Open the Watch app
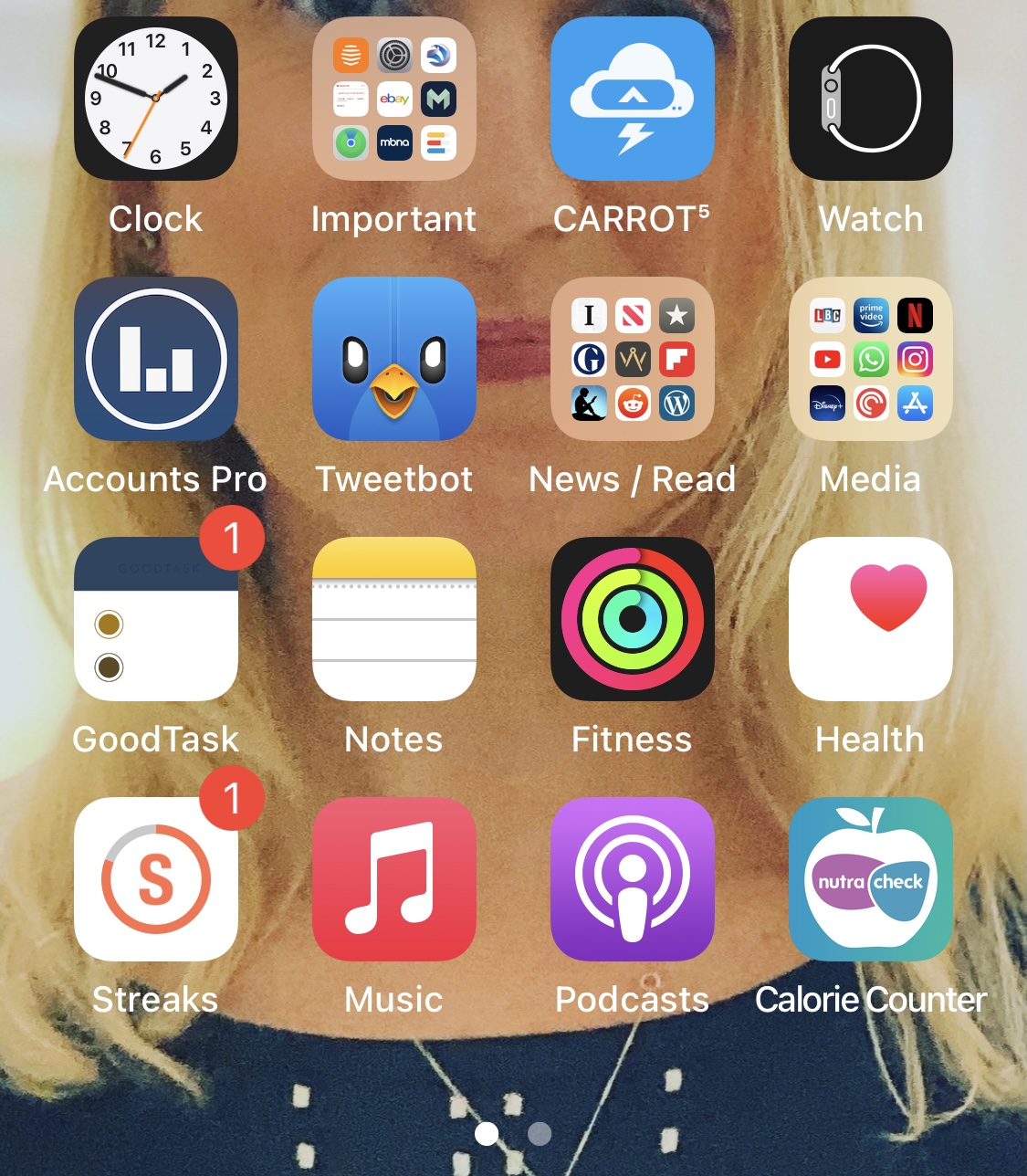Screen dimensions: 1027x1176 pos(871,99)
